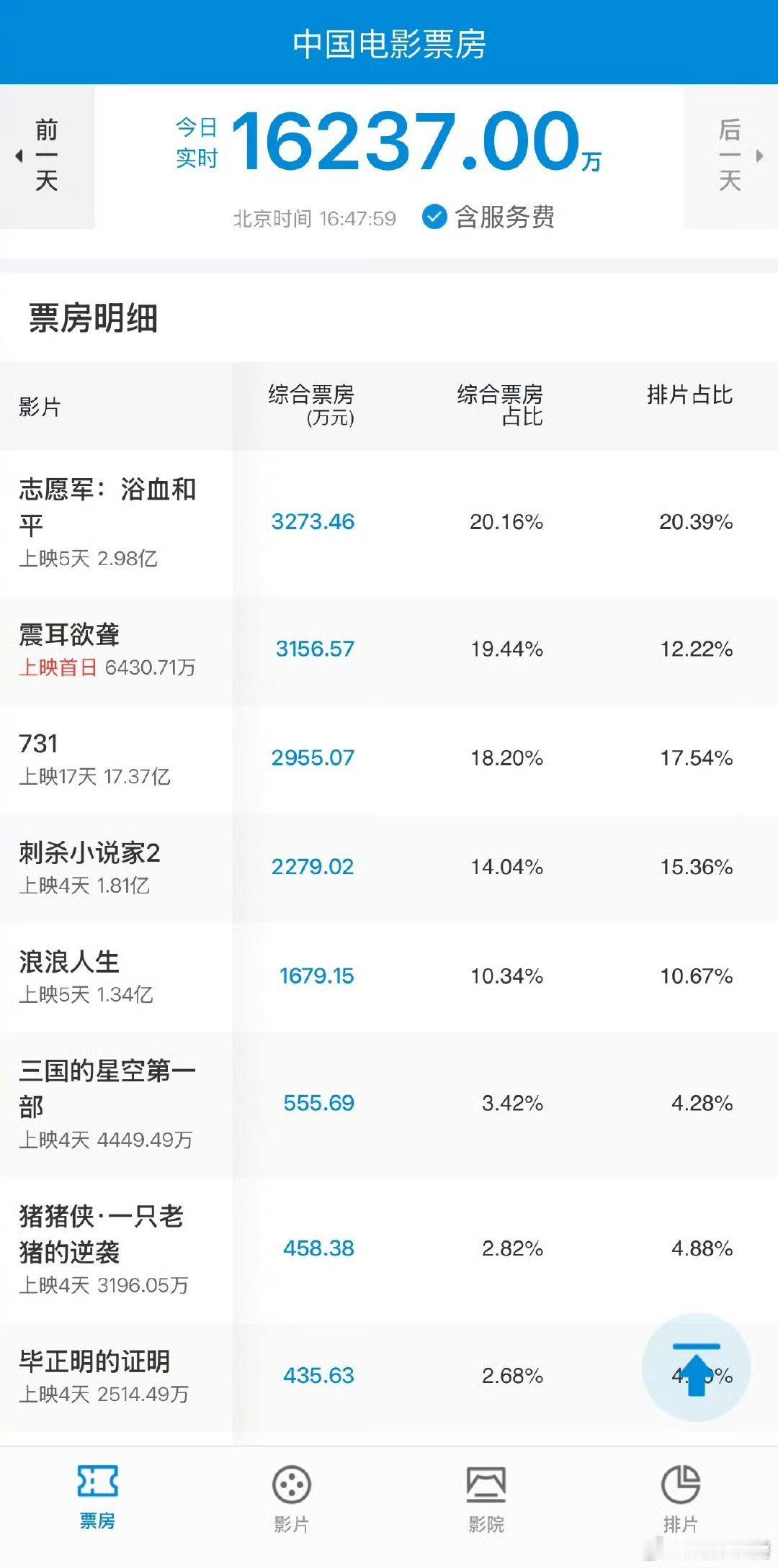This screenshot has width=778, height=1568.
Task: Open the row for 三国的星空第一部
Action: [x=389, y=1105]
